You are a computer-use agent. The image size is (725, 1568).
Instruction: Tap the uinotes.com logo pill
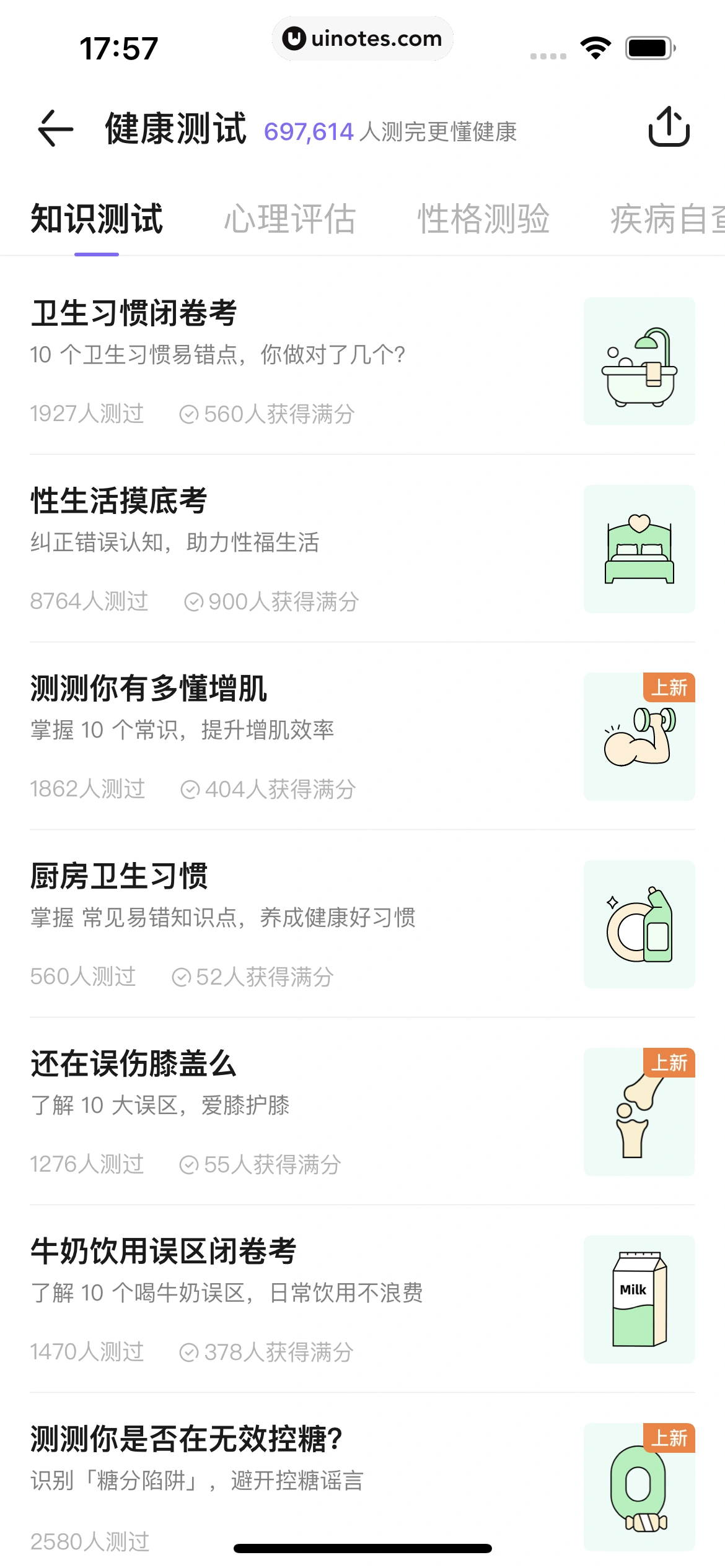362,38
